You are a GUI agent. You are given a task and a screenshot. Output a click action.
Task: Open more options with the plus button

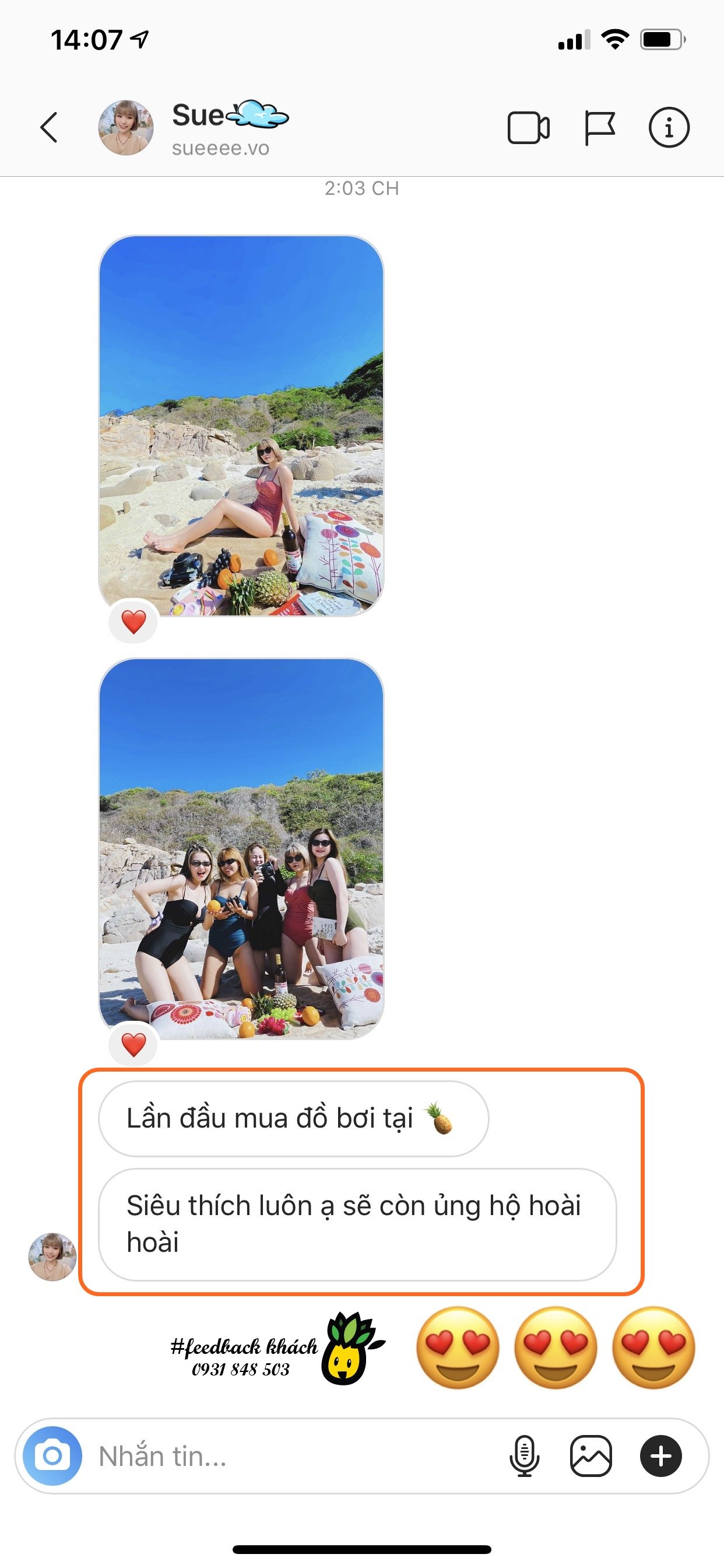pos(660,1455)
